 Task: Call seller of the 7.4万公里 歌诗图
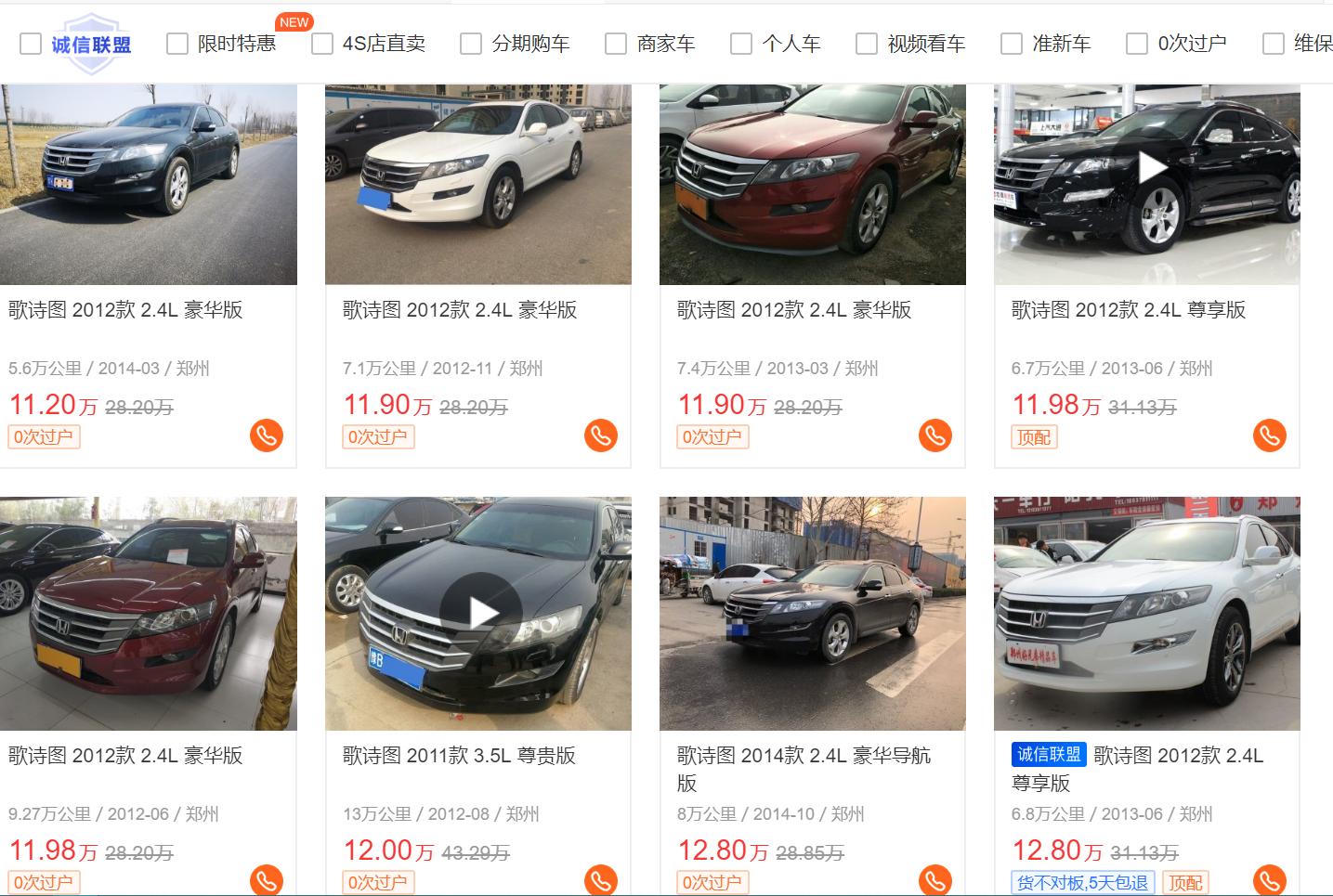coord(935,435)
